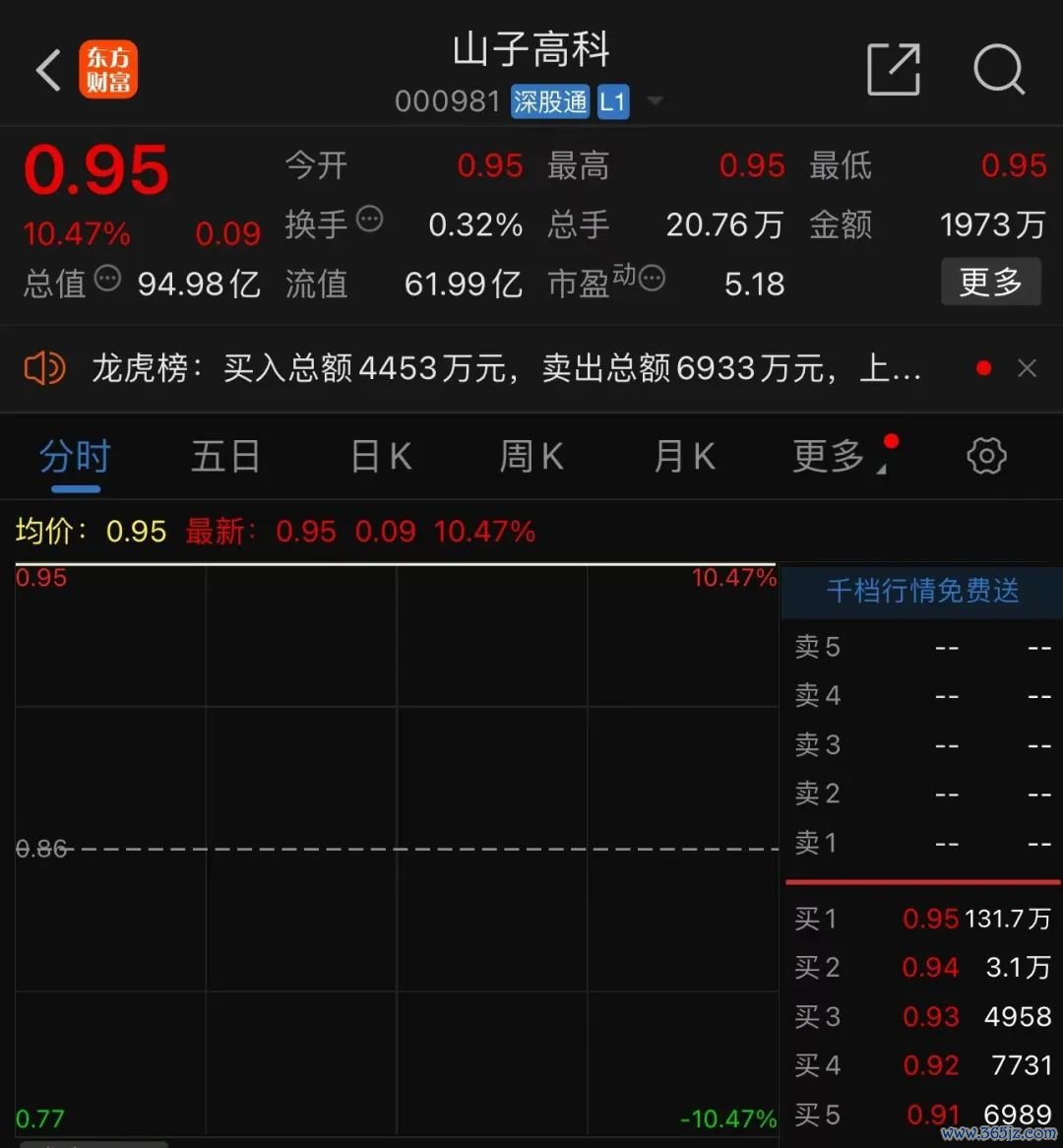Tap 千档行情免费送 promotion link
This screenshot has height=1148, width=1063.
click(921, 591)
